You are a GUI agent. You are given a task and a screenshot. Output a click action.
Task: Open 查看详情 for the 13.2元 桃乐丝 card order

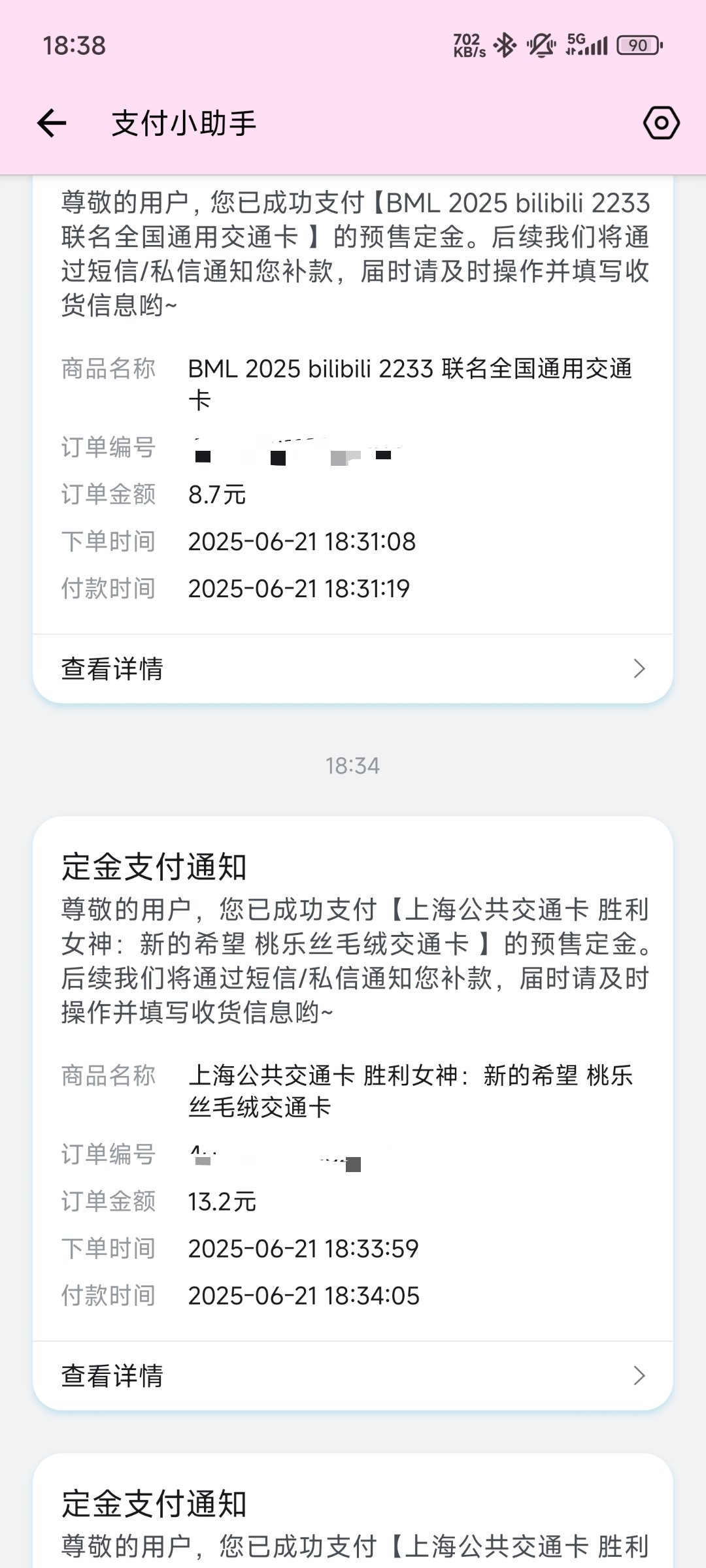pos(353,1375)
